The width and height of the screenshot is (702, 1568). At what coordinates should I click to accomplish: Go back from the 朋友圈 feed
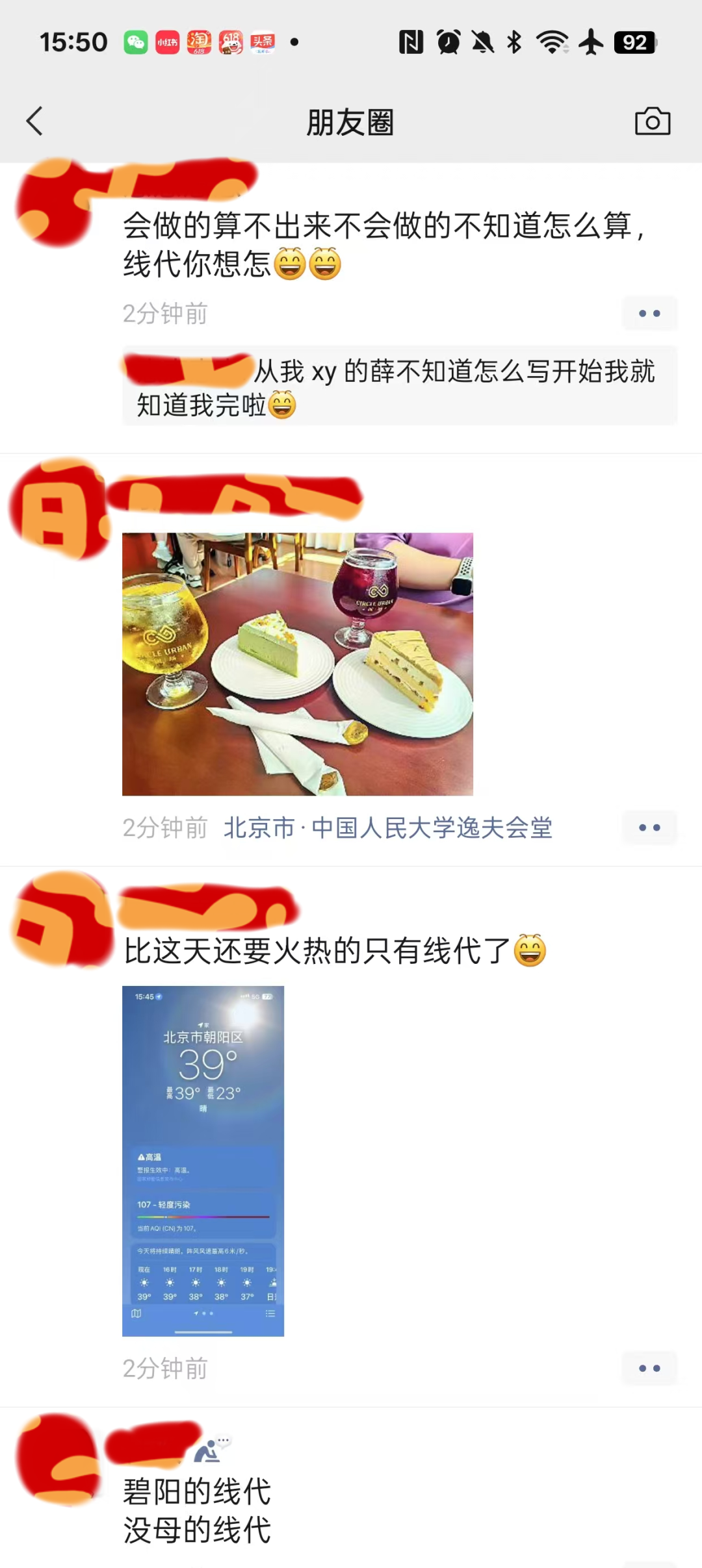34,121
